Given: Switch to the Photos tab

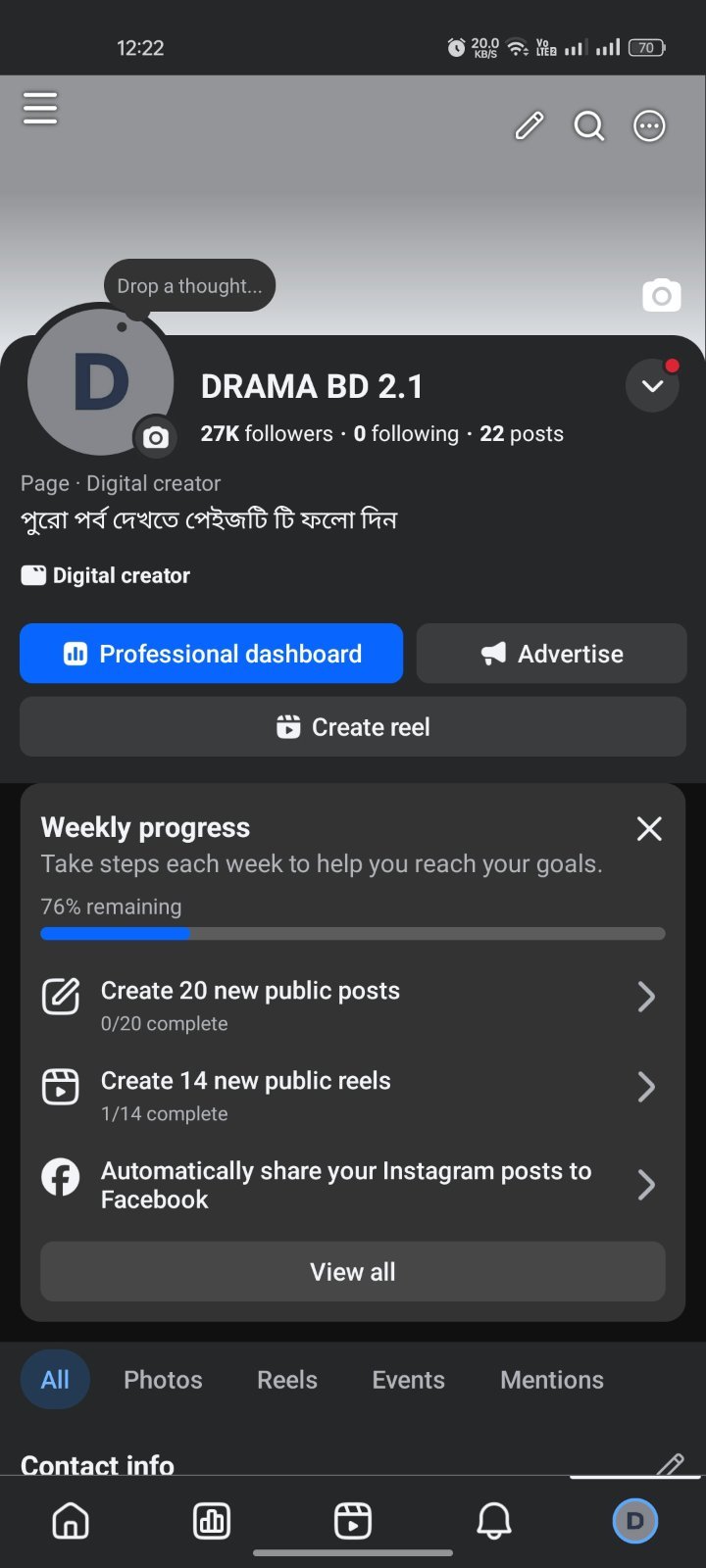Looking at the screenshot, I should (163, 1379).
